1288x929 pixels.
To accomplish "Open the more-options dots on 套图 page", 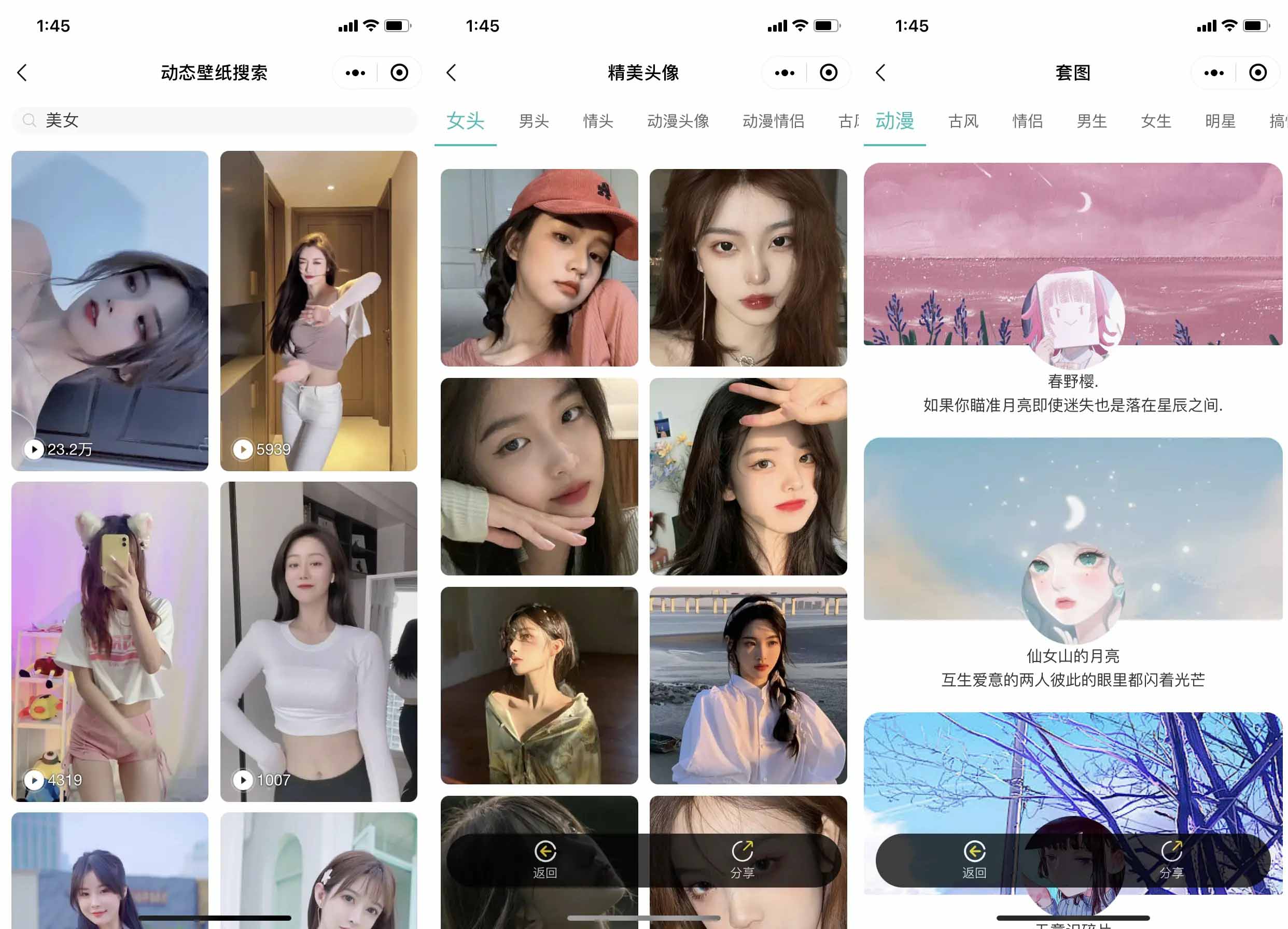I will pyautogui.click(x=1214, y=73).
